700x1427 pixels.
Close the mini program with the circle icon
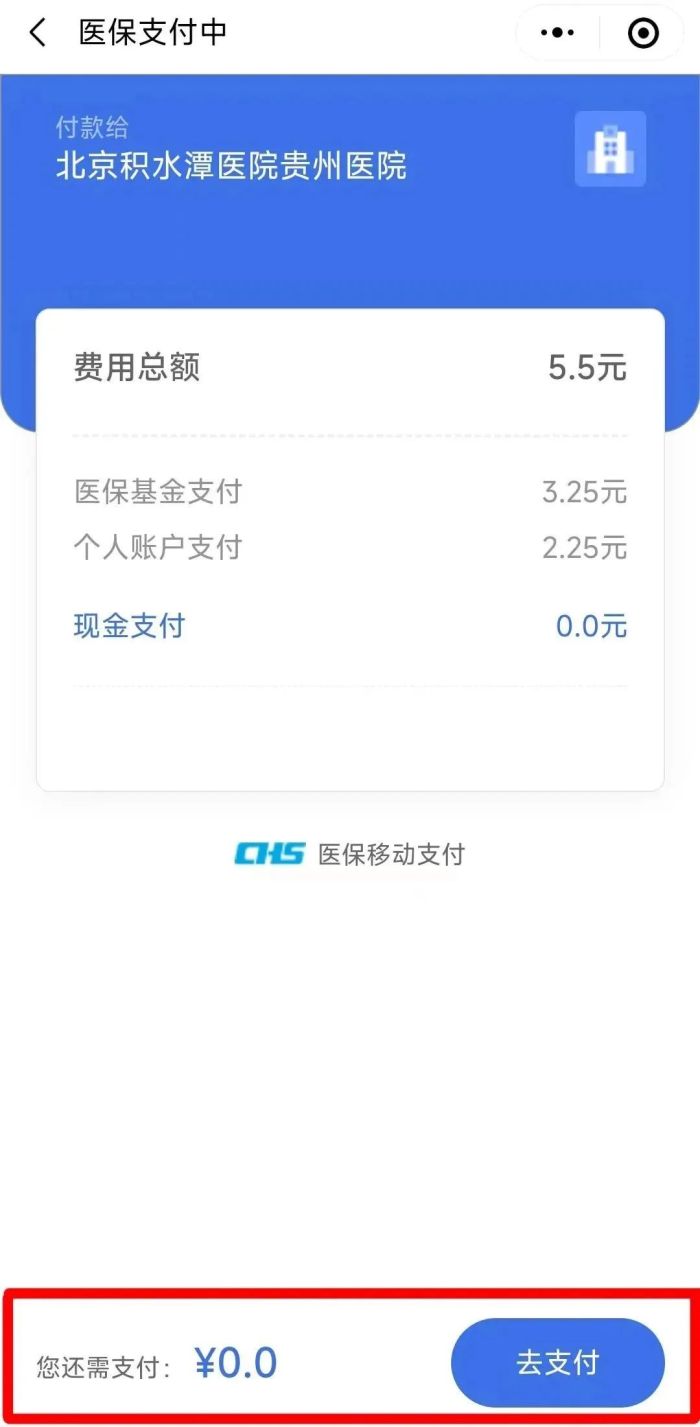click(x=643, y=33)
